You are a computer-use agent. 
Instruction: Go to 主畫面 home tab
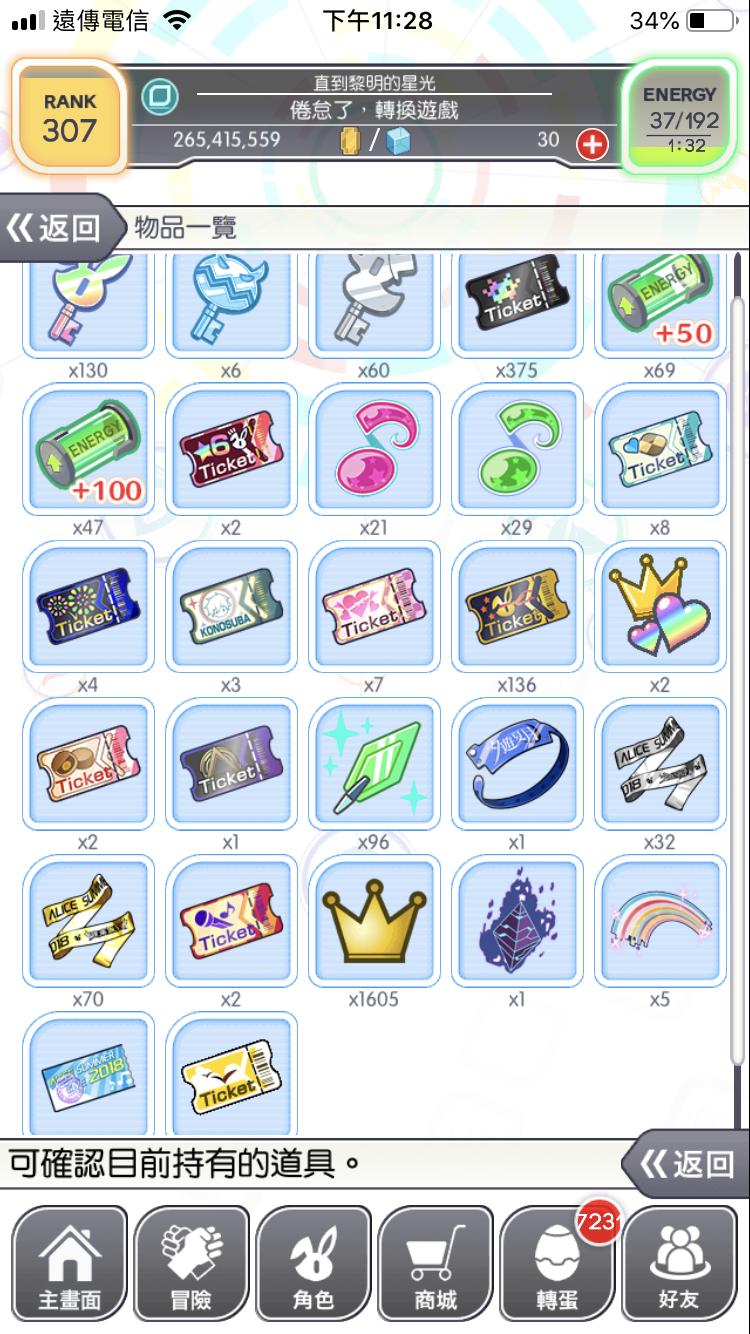tap(69, 1264)
